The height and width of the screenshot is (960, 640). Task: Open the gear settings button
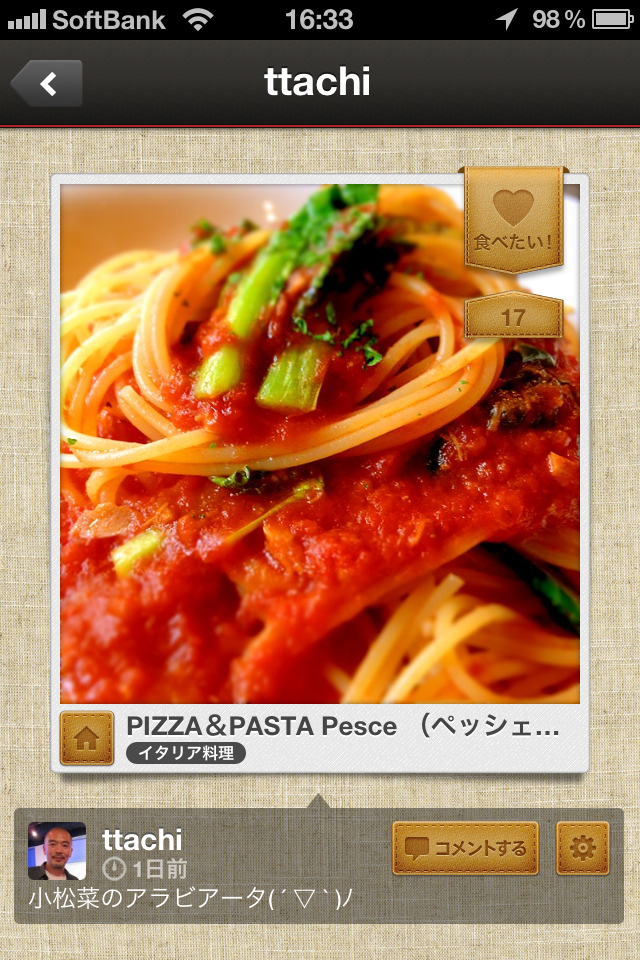point(582,849)
